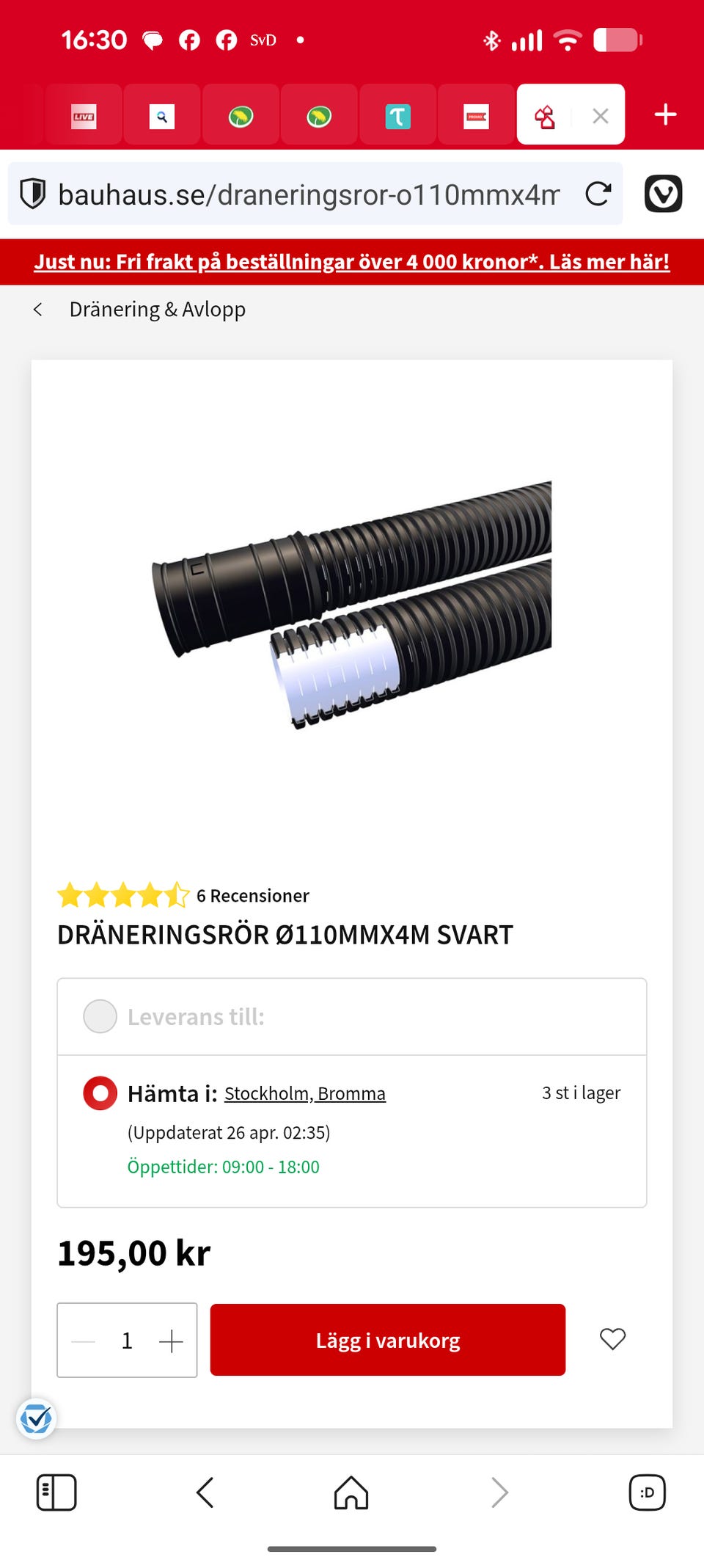Open the panel sidebar icon in bottom toolbar
Screen dimensions: 704x1568
57,1491
